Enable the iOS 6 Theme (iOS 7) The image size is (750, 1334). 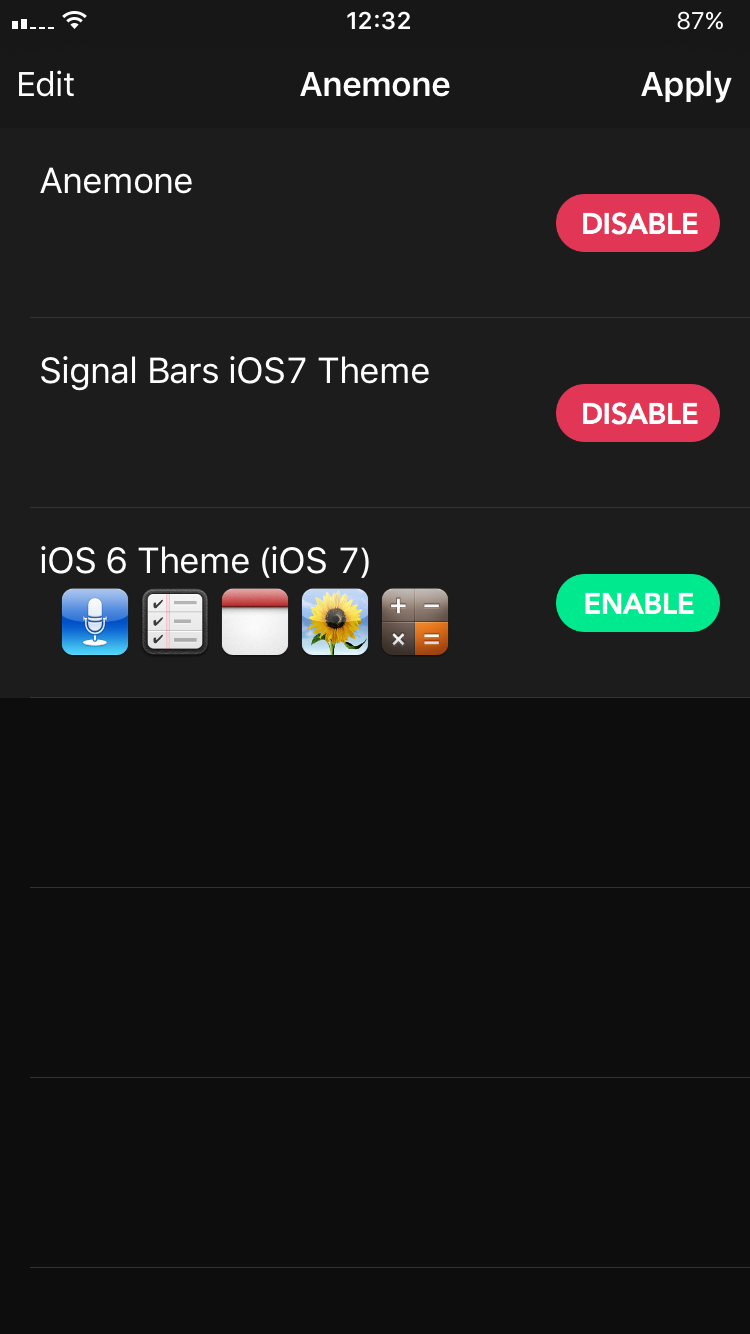(x=638, y=603)
